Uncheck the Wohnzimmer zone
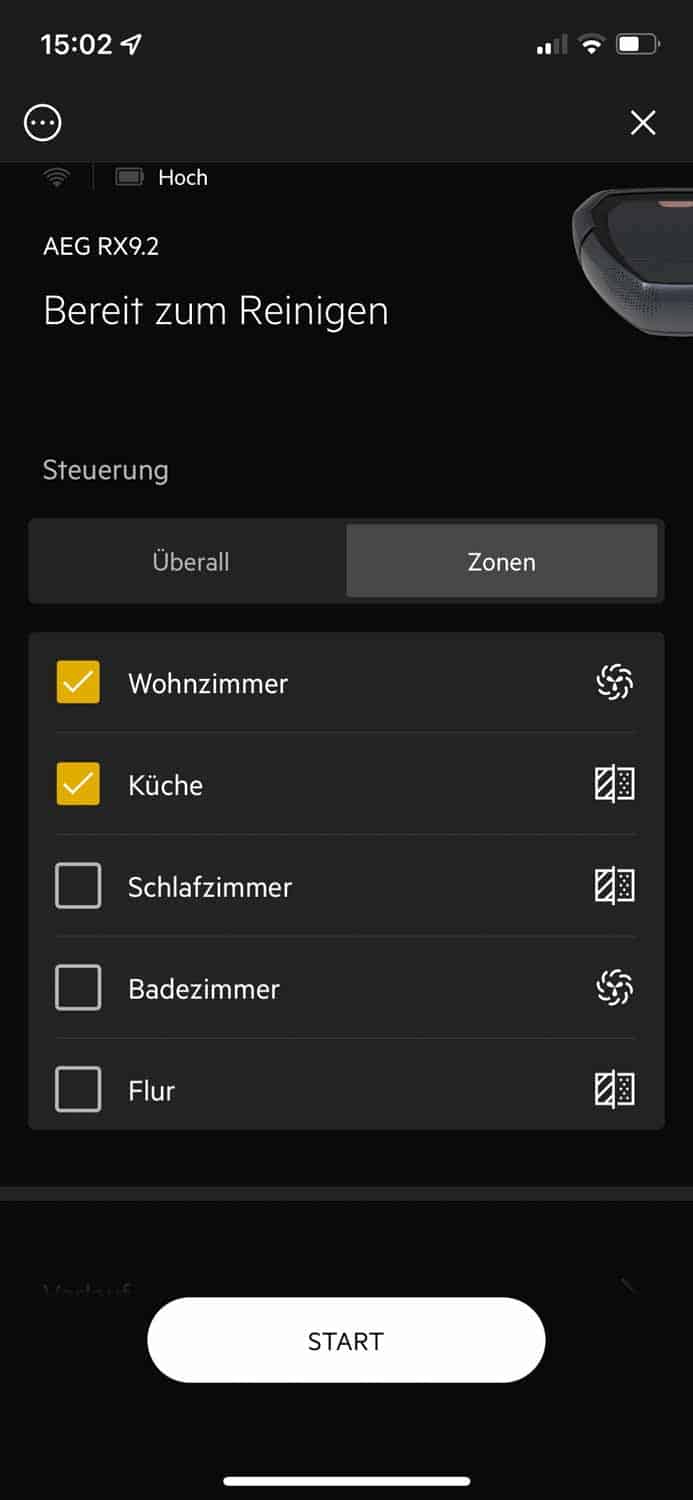The width and height of the screenshot is (693, 1500). pos(78,683)
